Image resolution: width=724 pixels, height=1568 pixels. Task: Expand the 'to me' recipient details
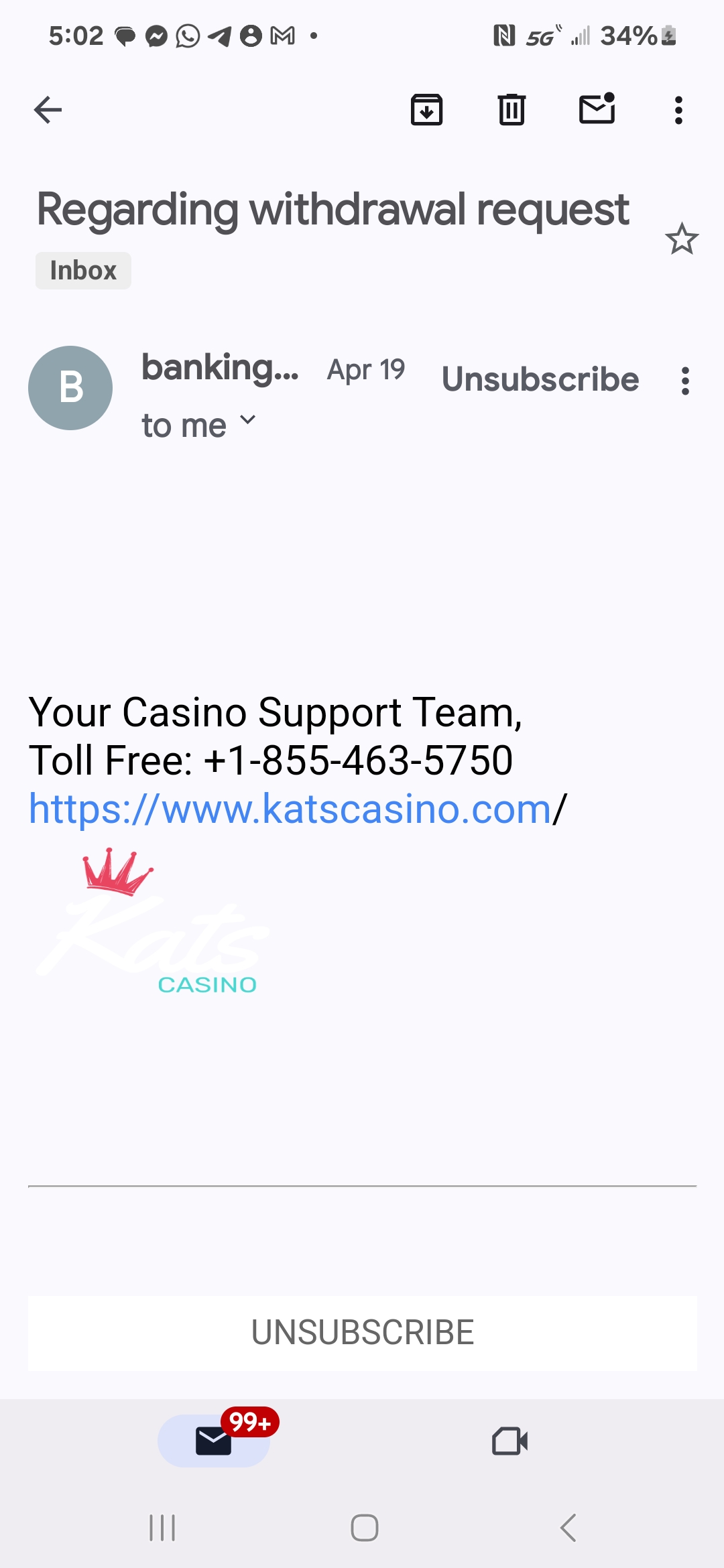click(x=198, y=425)
